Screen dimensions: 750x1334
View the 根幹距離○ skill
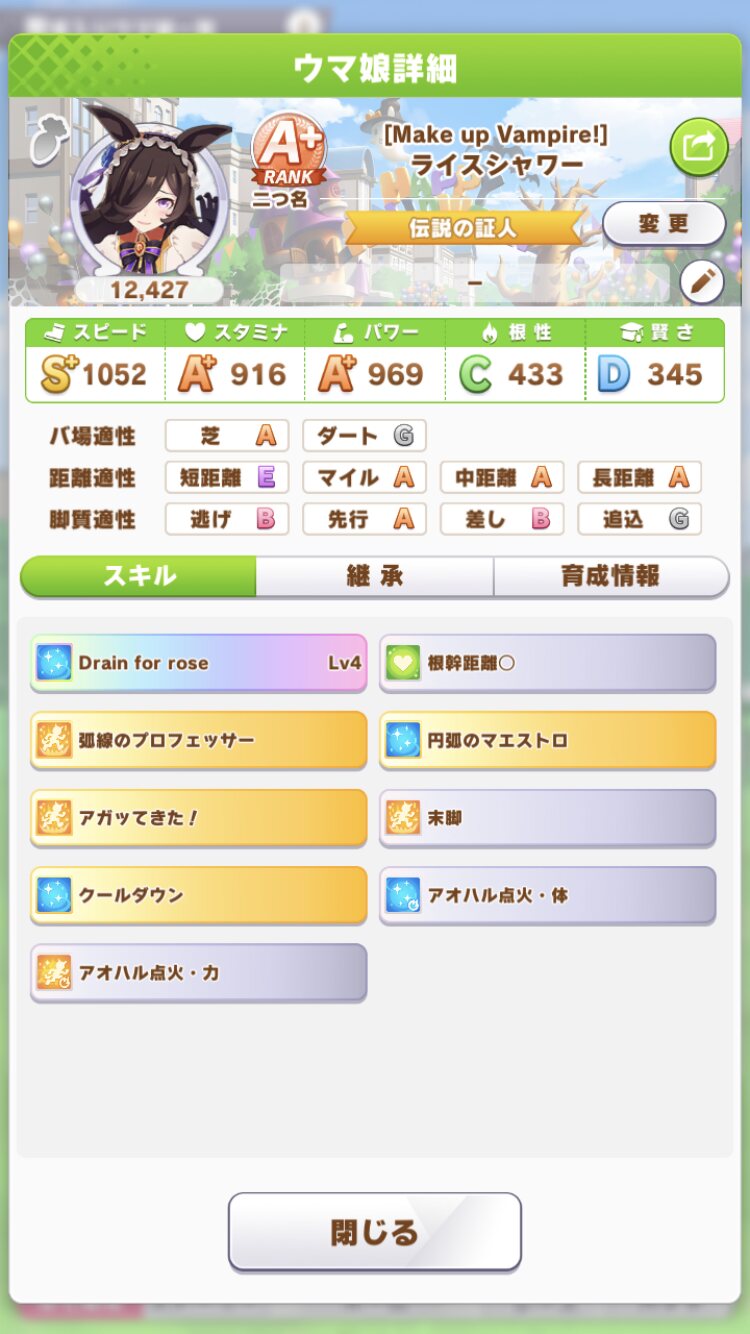pyautogui.click(x=548, y=663)
